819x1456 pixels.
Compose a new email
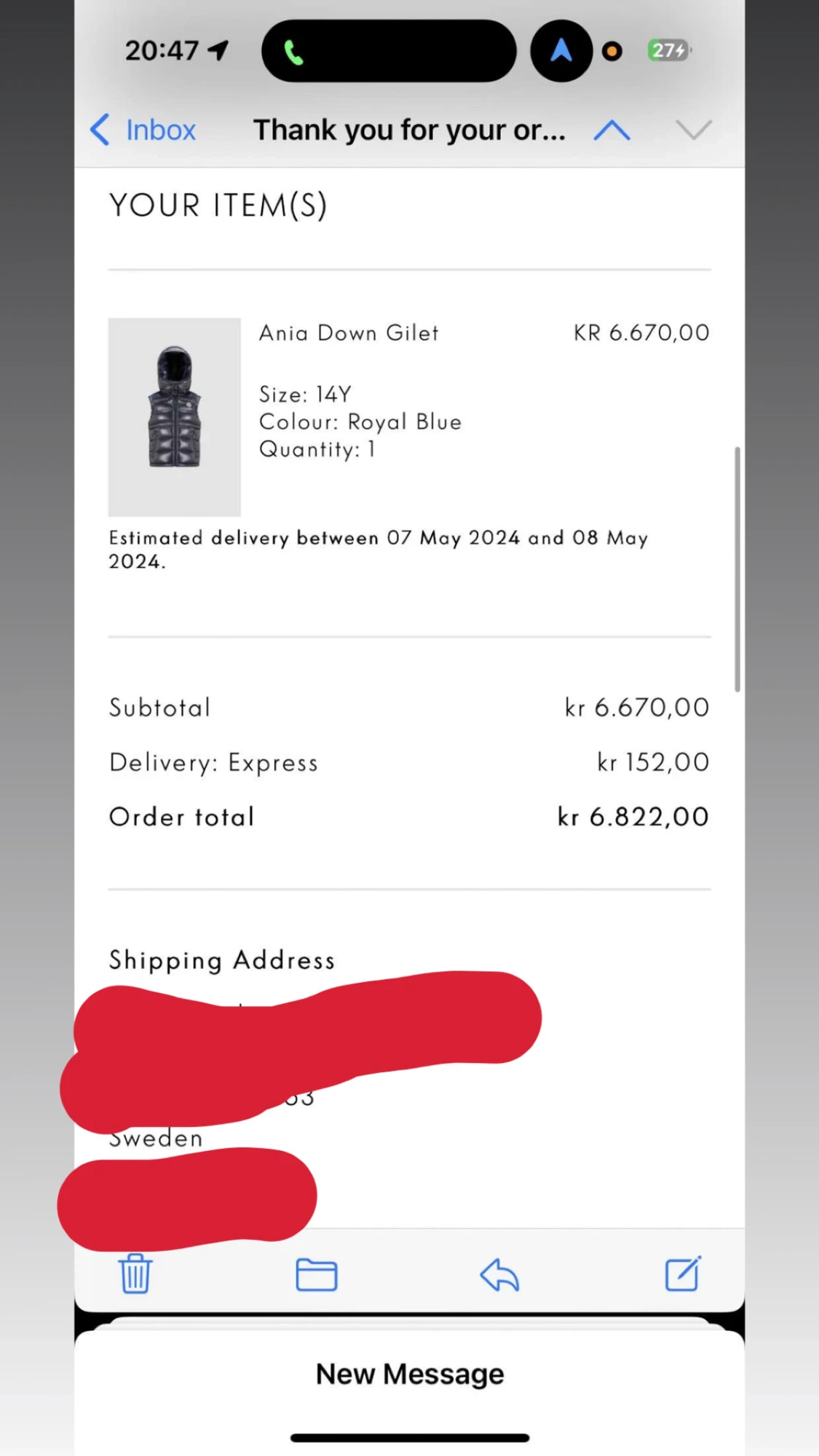(683, 1274)
